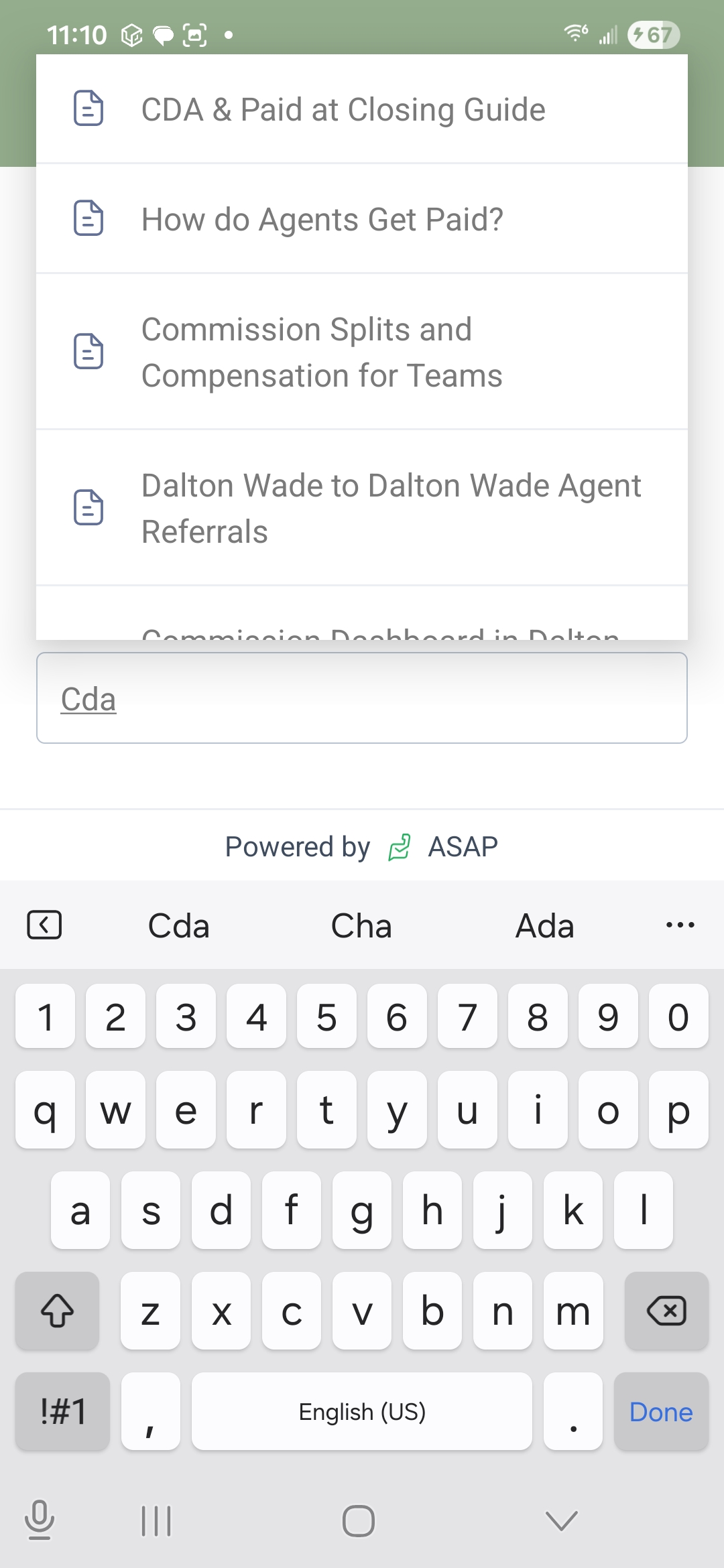Expand more keyboard suggestions

point(680,925)
